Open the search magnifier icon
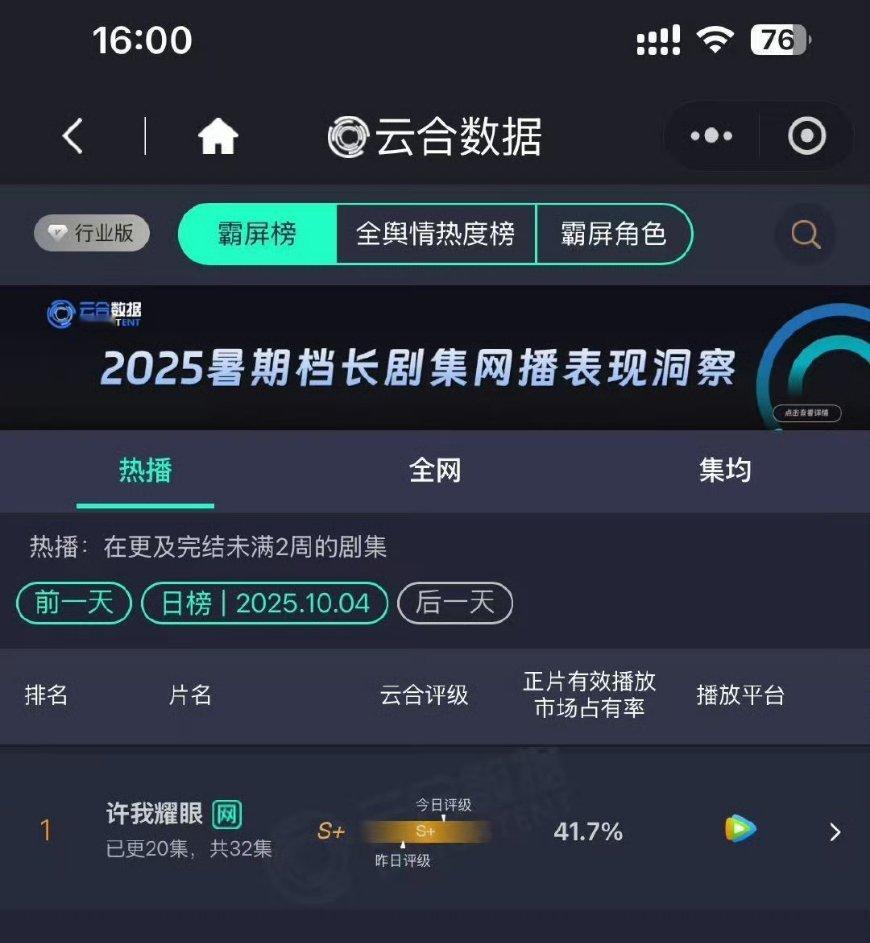The image size is (870, 943). point(805,234)
